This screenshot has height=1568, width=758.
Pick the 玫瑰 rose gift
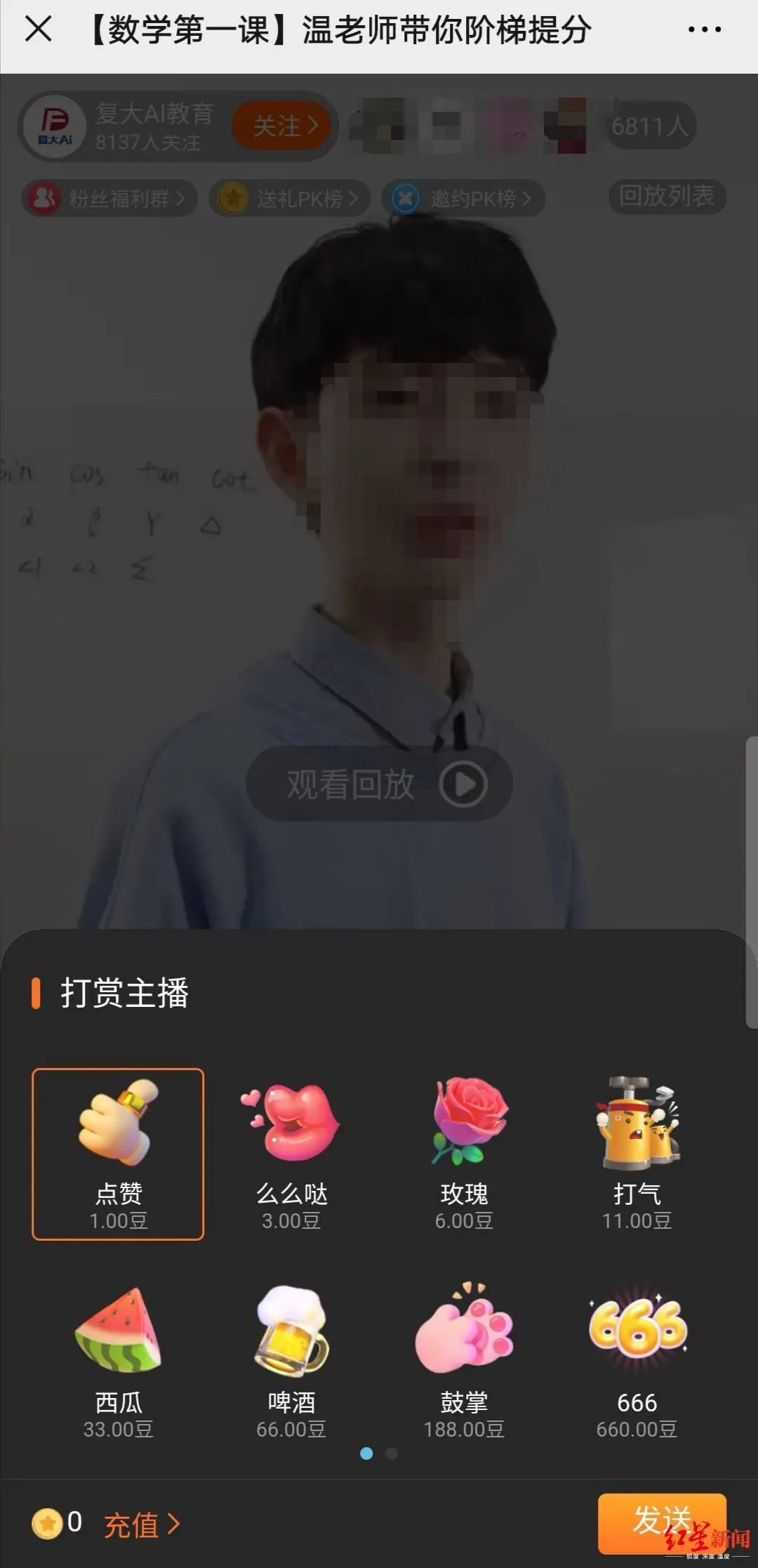pyautogui.click(x=464, y=1154)
